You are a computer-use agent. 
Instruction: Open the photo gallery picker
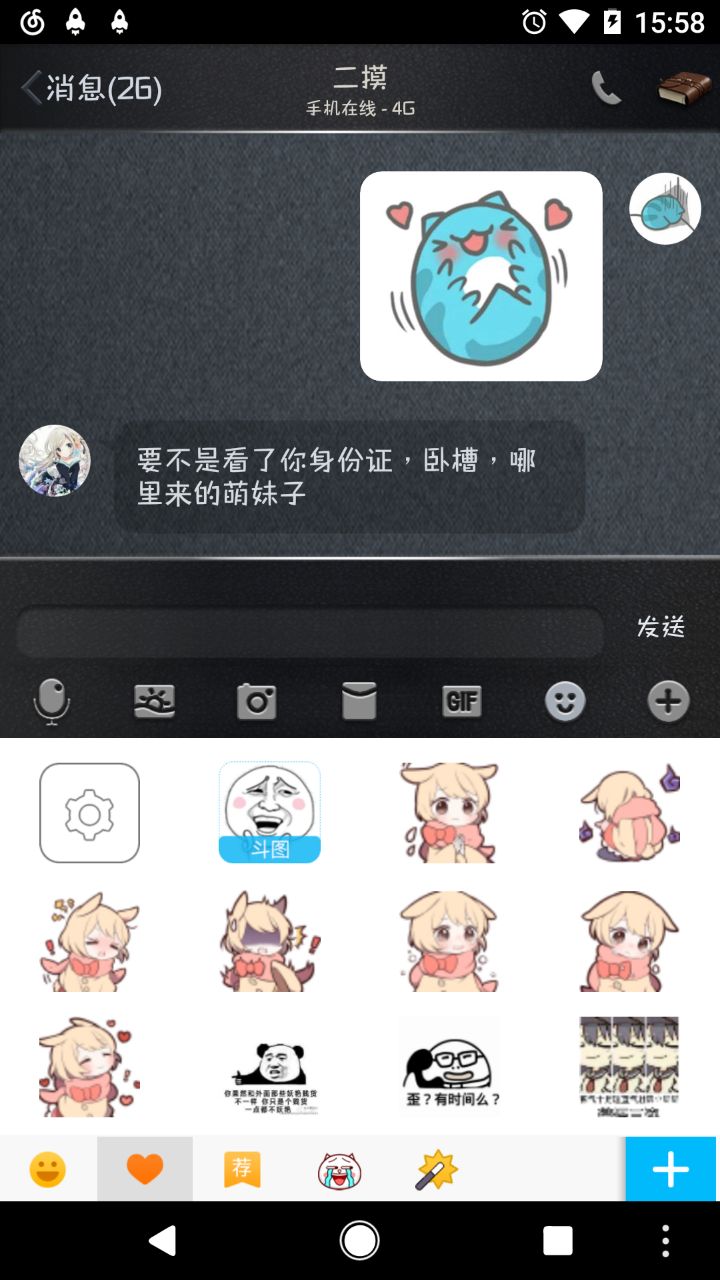[x=155, y=701]
